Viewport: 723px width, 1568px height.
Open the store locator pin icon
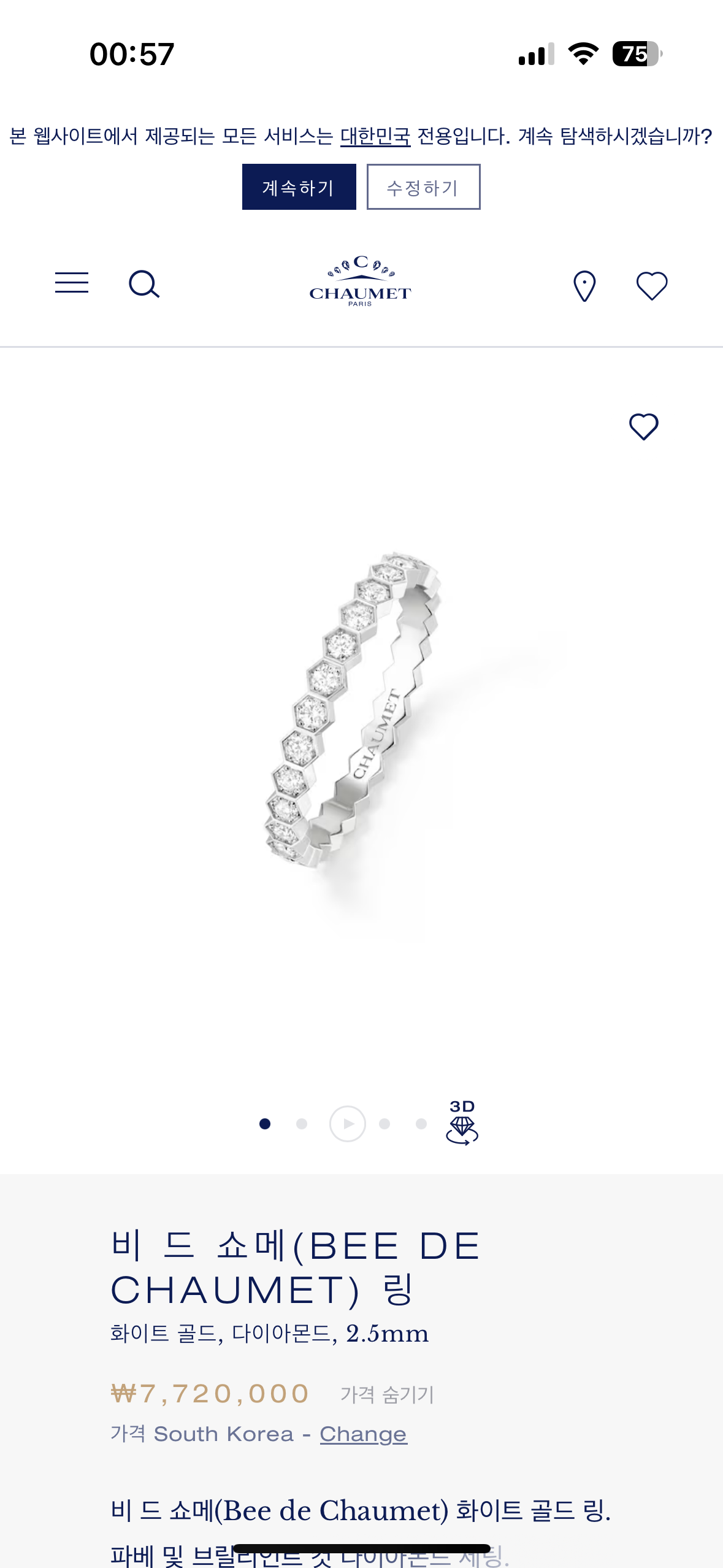pos(584,286)
